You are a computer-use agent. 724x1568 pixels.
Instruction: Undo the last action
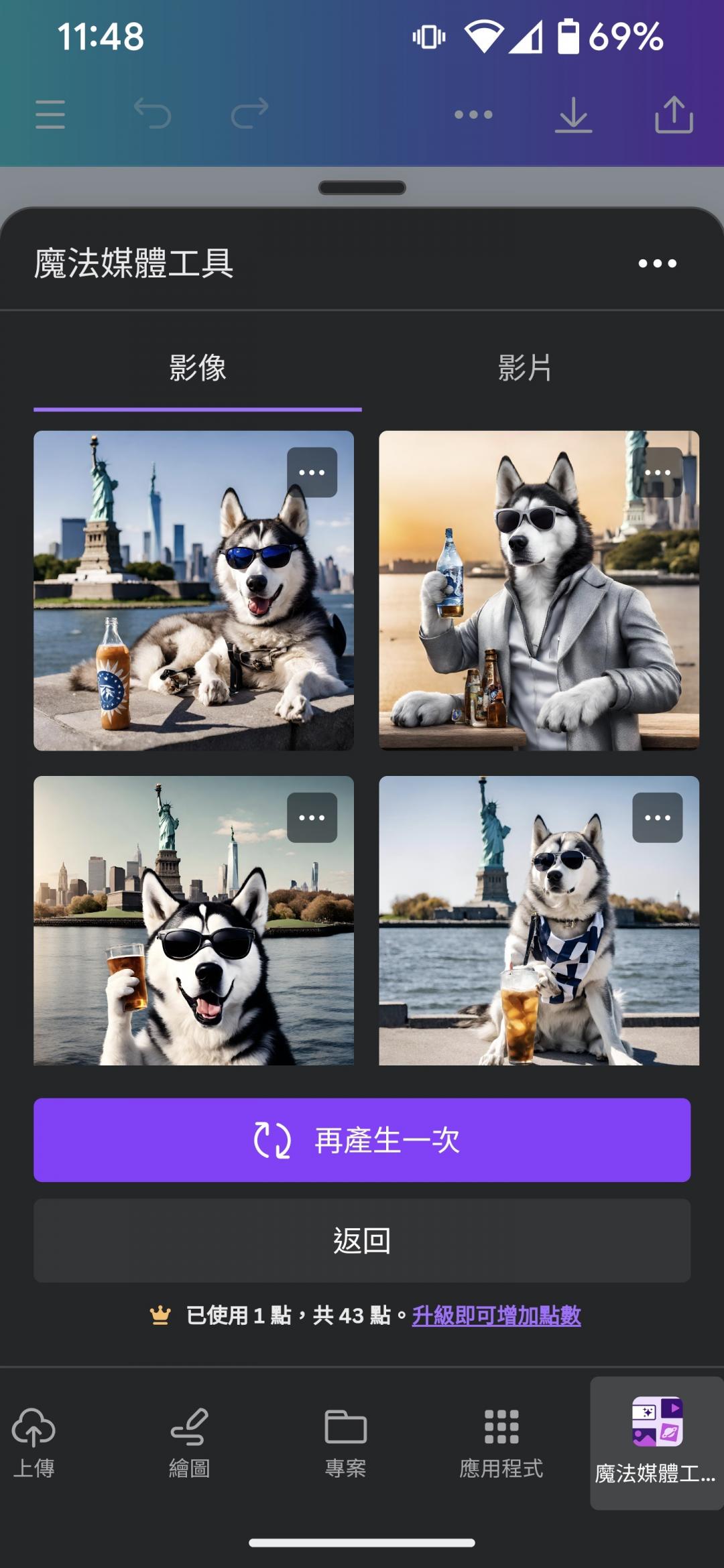point(153,114)
